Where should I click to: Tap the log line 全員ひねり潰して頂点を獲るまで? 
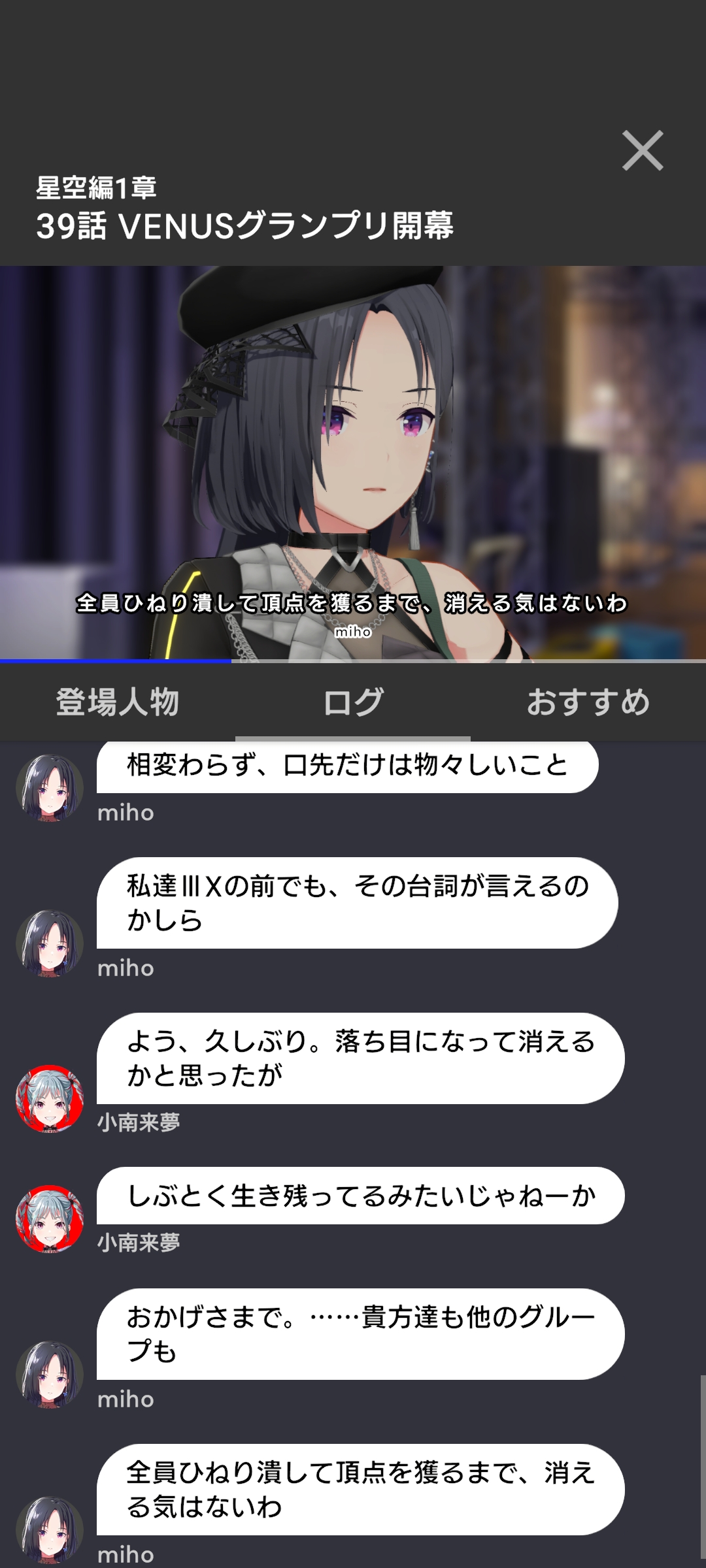360,1490
